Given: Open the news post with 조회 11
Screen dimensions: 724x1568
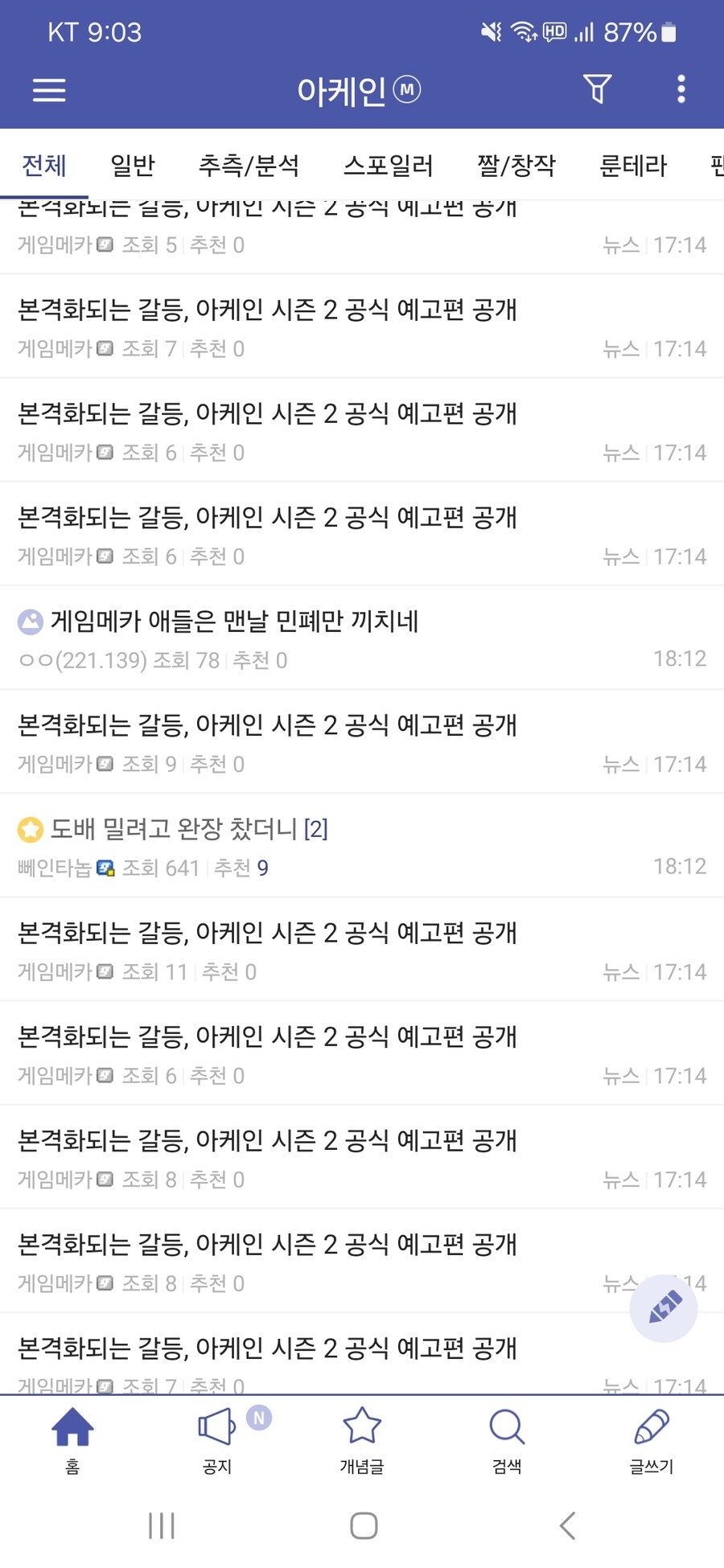Looking at the screenshot, I should pos(362,949).
